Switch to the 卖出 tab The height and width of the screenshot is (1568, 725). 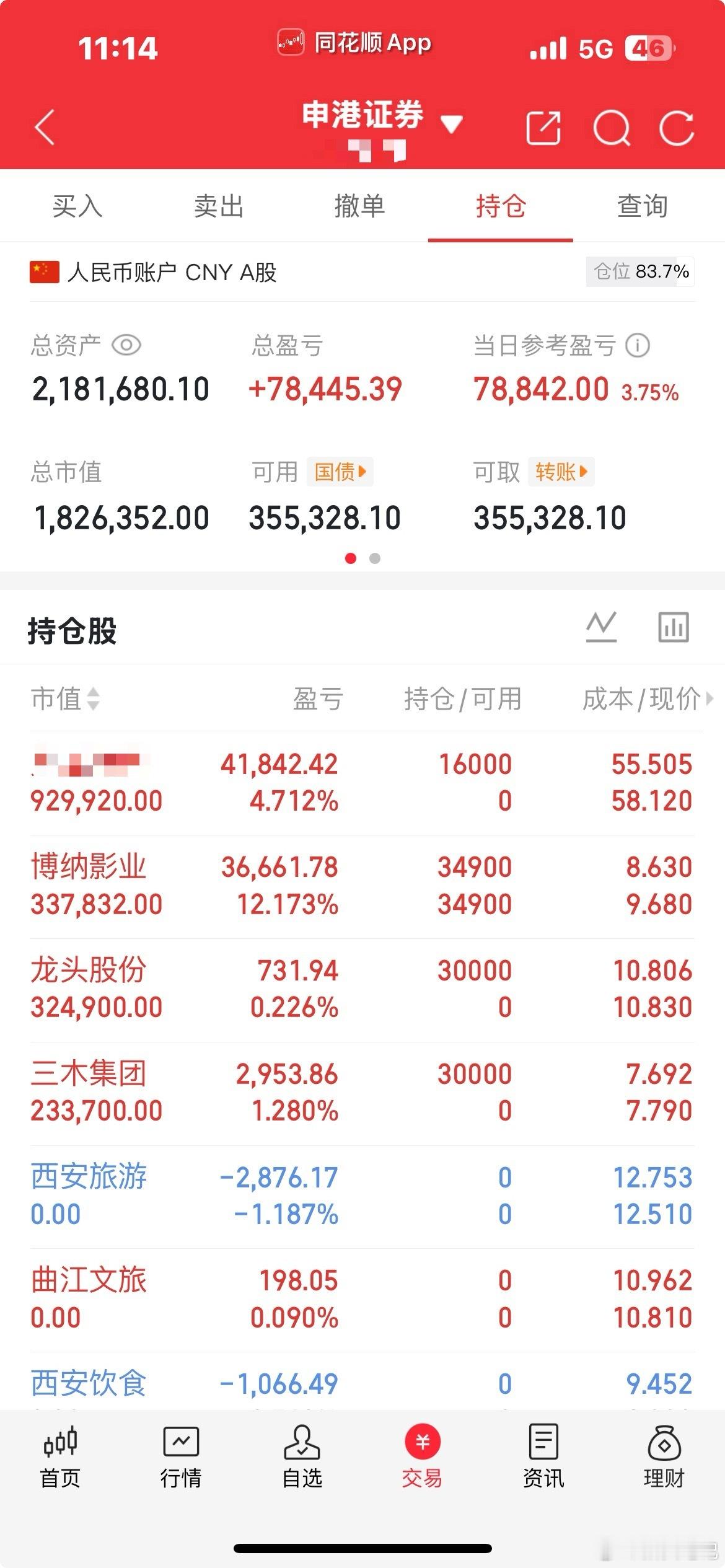tap(217, 208)
